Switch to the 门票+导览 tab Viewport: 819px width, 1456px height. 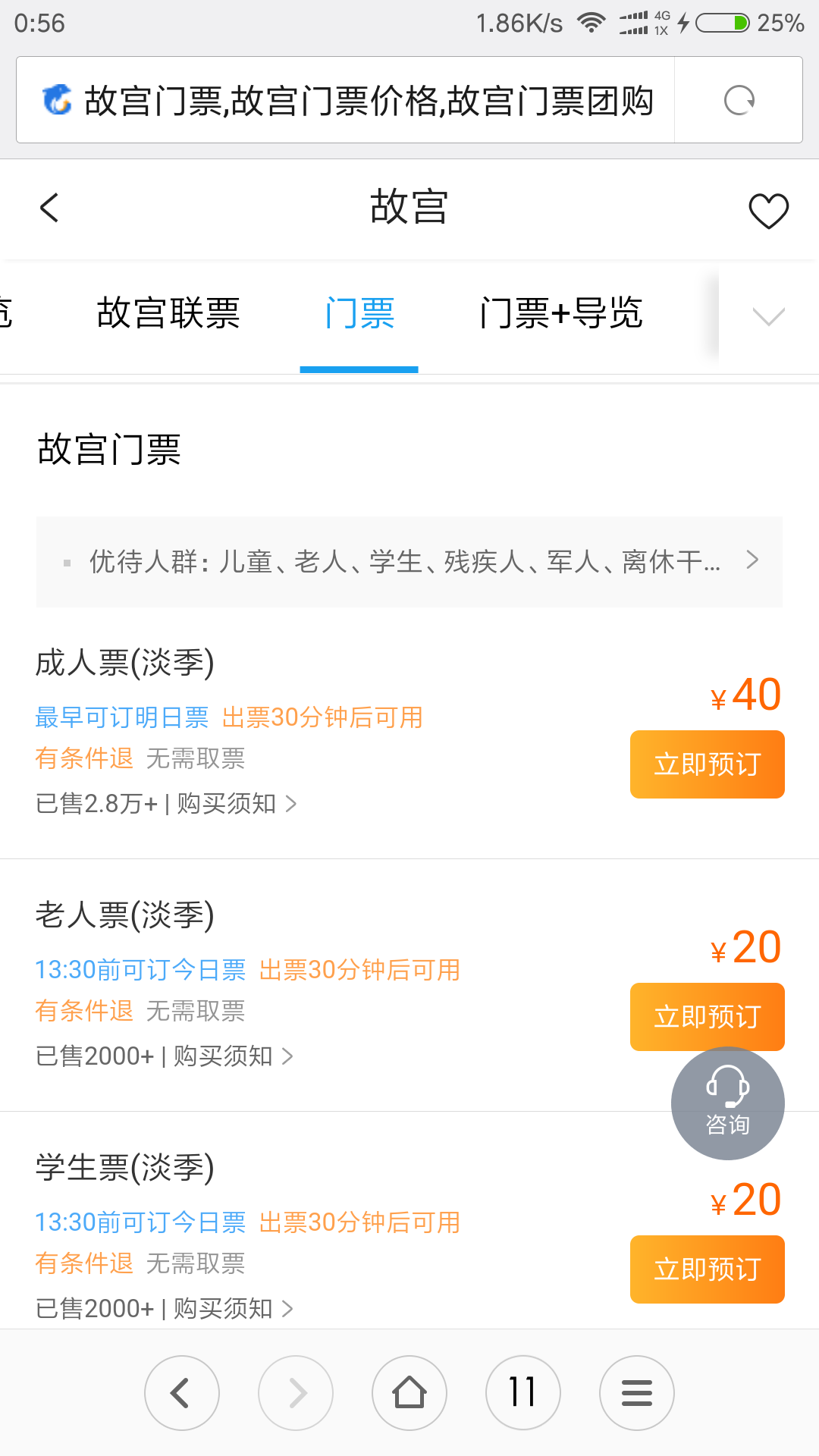tap(561, 312)
